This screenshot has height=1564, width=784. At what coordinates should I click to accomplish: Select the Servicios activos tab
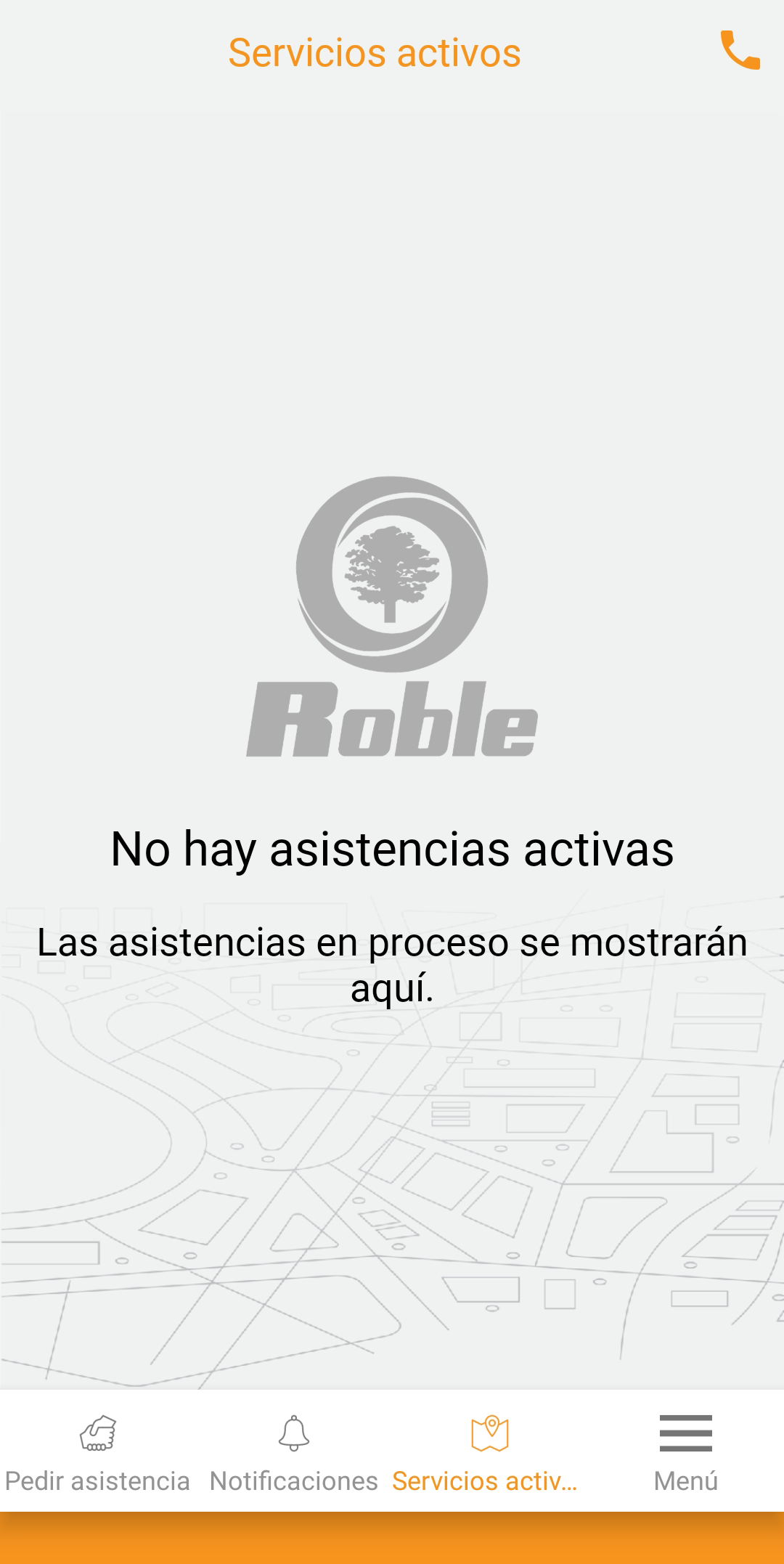tap(489, 1452)
